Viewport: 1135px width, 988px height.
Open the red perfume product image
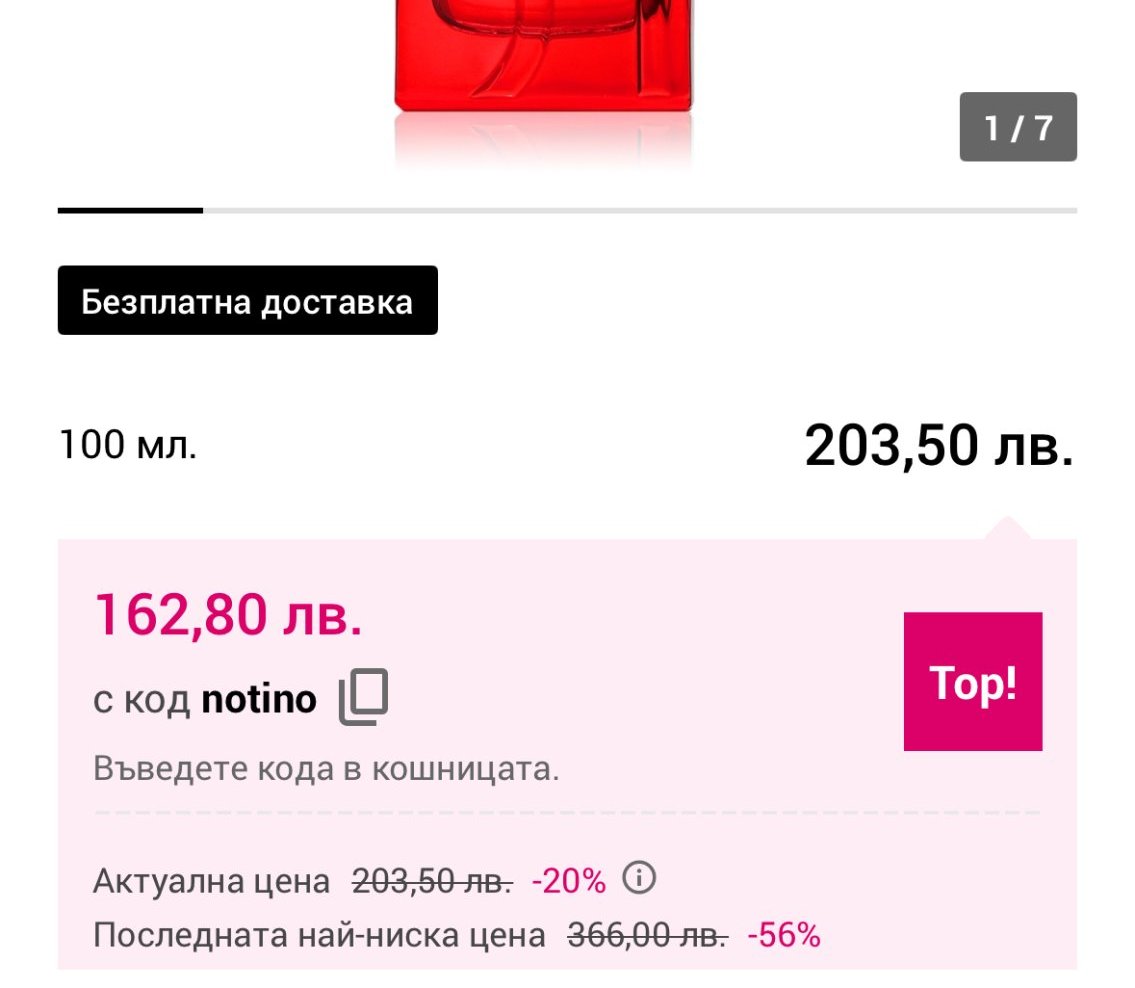point(543,80)
